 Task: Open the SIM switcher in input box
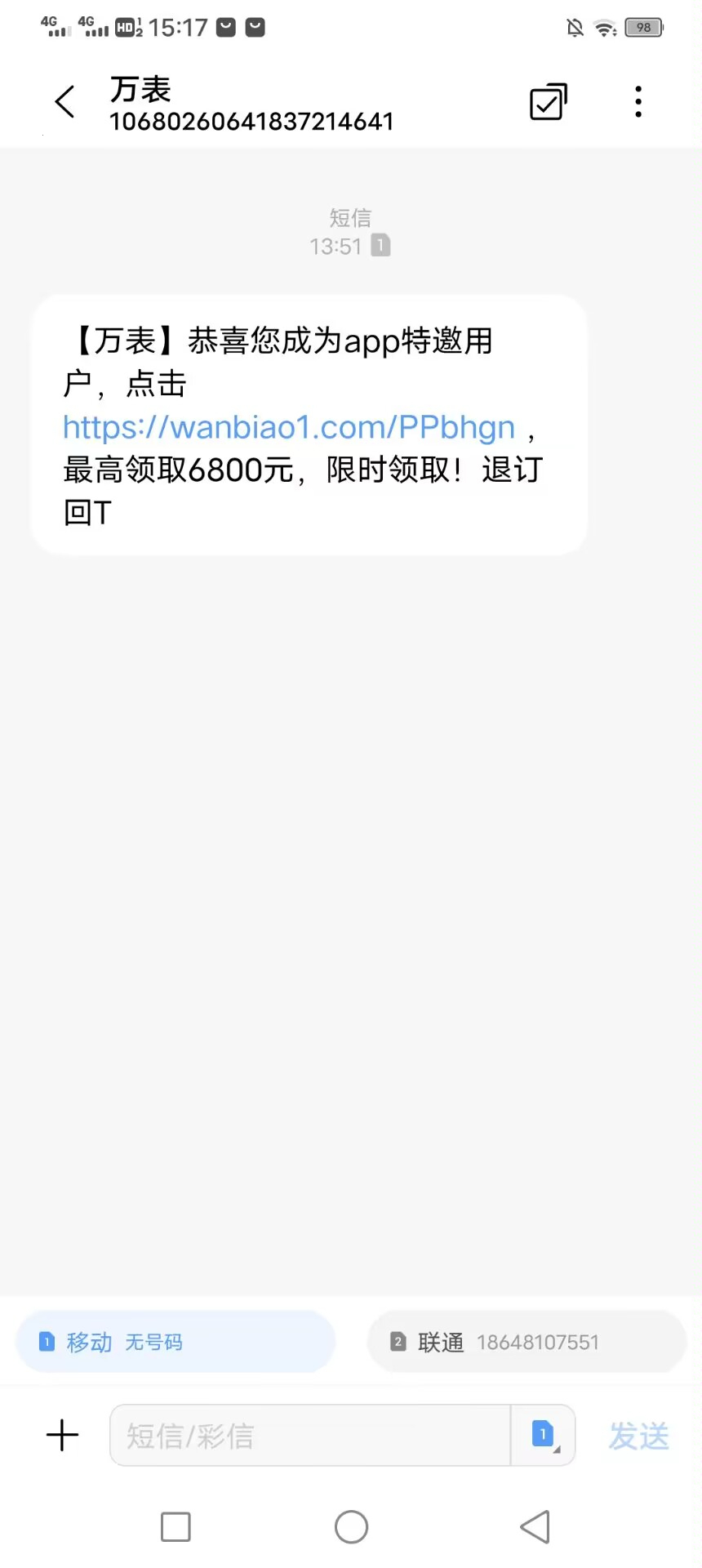point(544,1435)
